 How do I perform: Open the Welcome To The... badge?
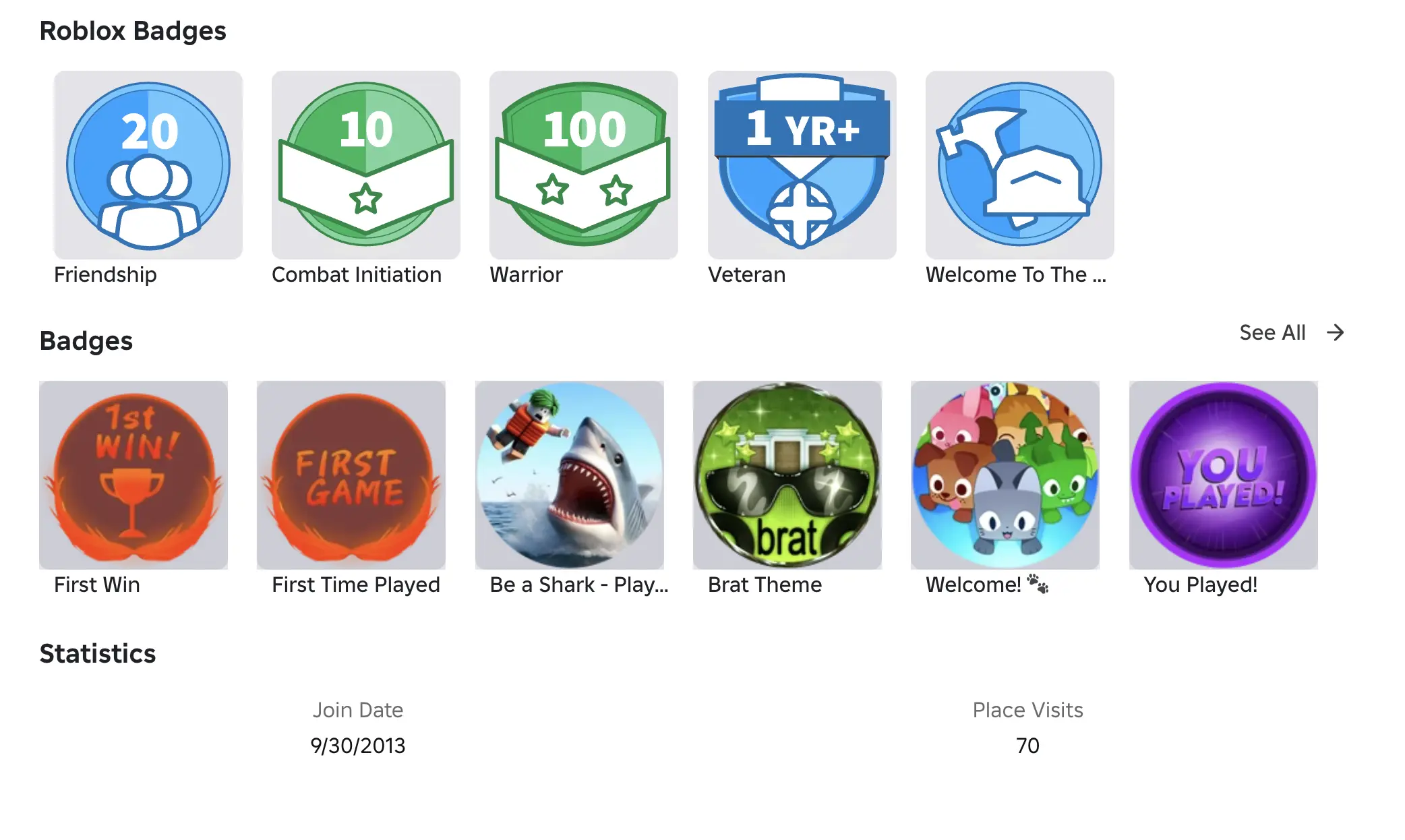1019,165
